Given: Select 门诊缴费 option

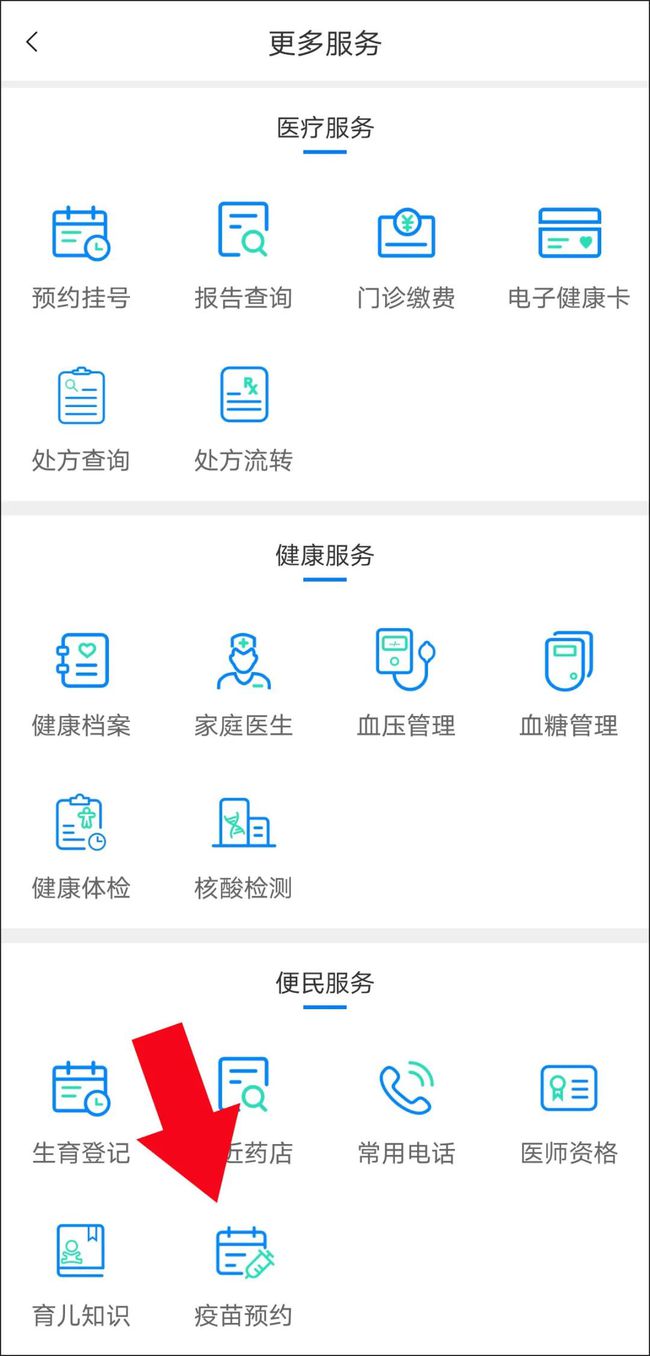Looking at the screenshot, I should point(406,232).
